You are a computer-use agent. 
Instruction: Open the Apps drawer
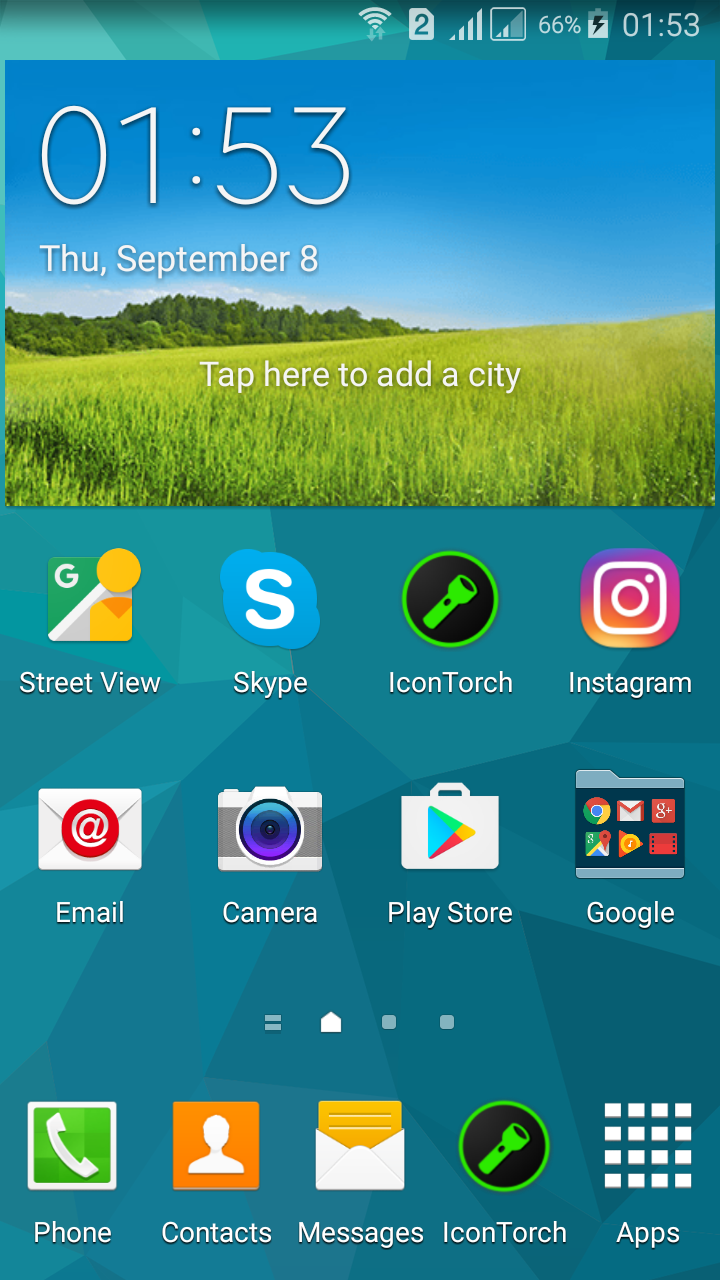(648, 1145)
